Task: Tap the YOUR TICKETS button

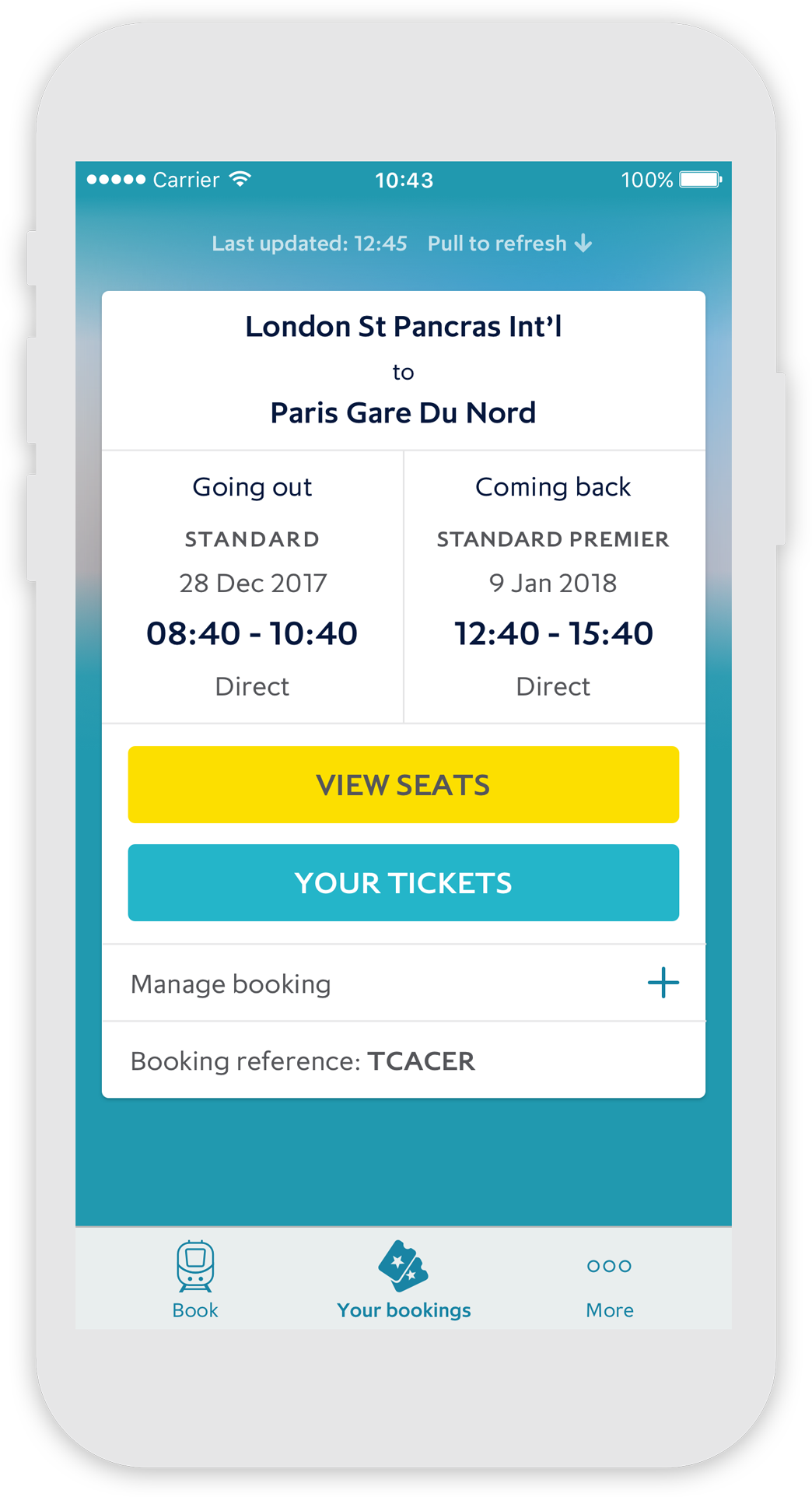Action: 403,882
